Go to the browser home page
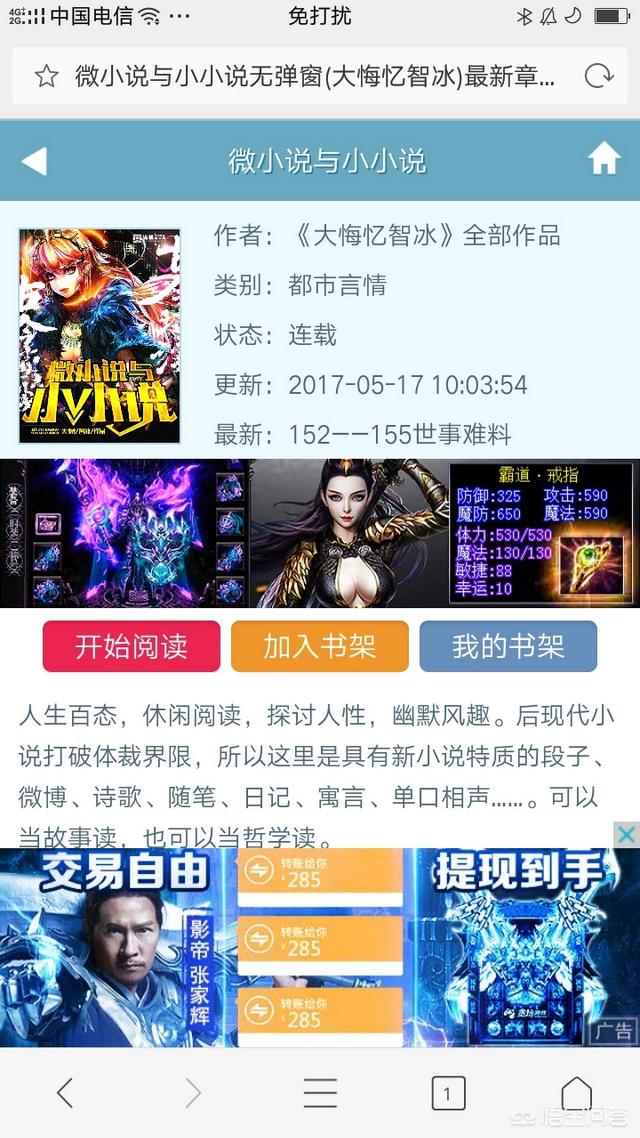Viewport: 640px width, 1138px height. pos(576,1092)
